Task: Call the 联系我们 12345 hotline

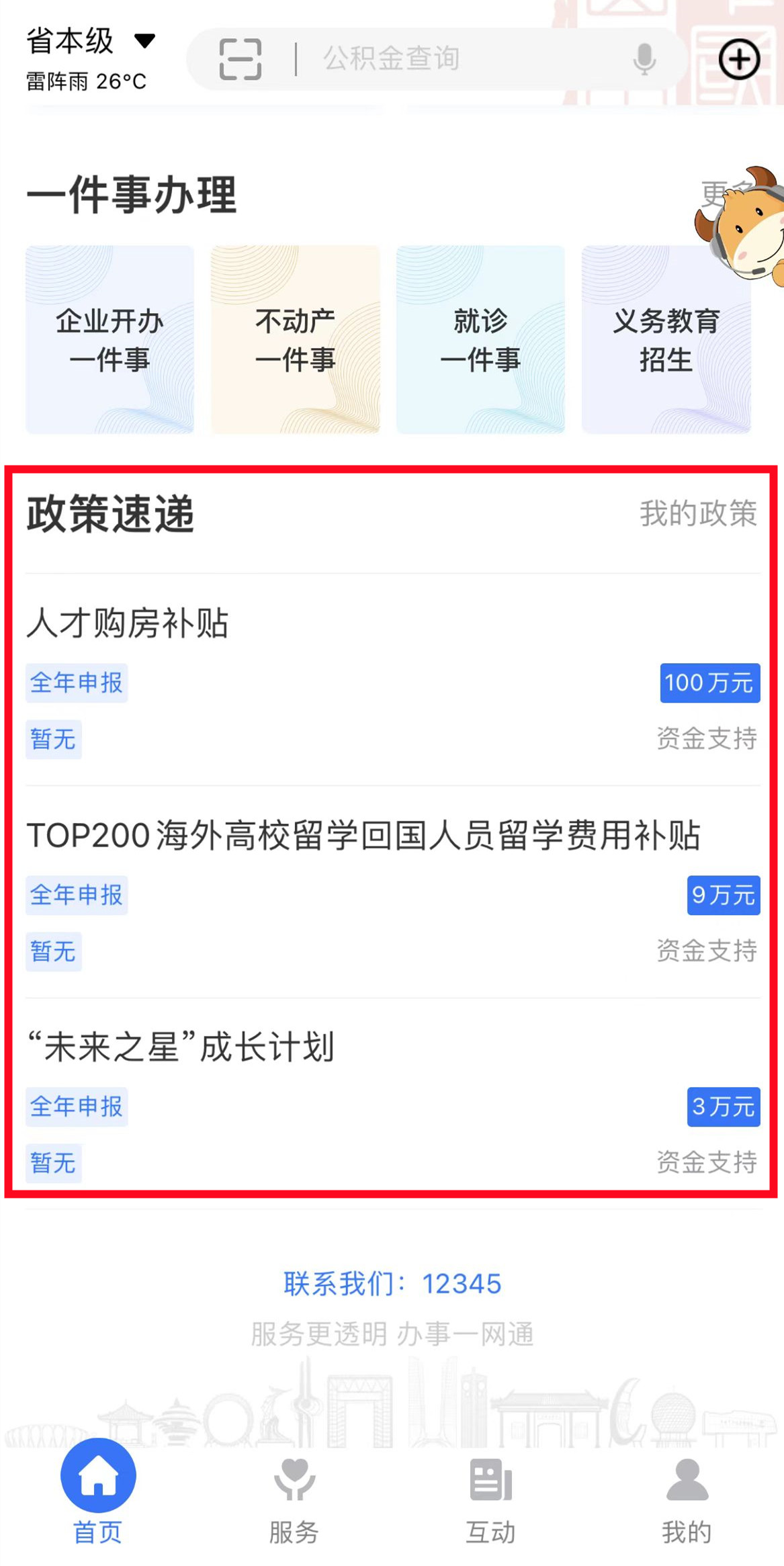Action: [392, 1284]
